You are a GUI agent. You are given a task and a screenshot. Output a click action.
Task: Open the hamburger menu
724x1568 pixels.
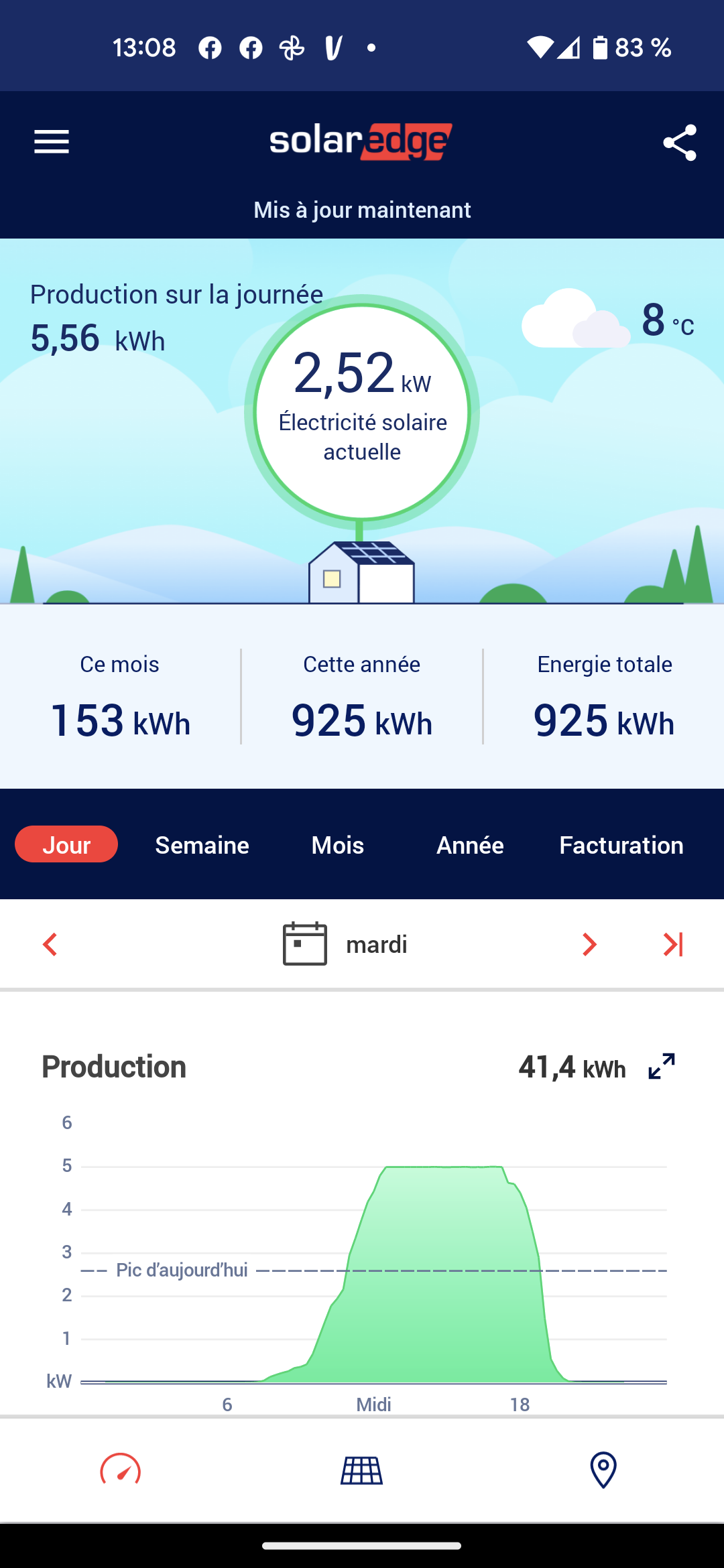pos(52,142)
